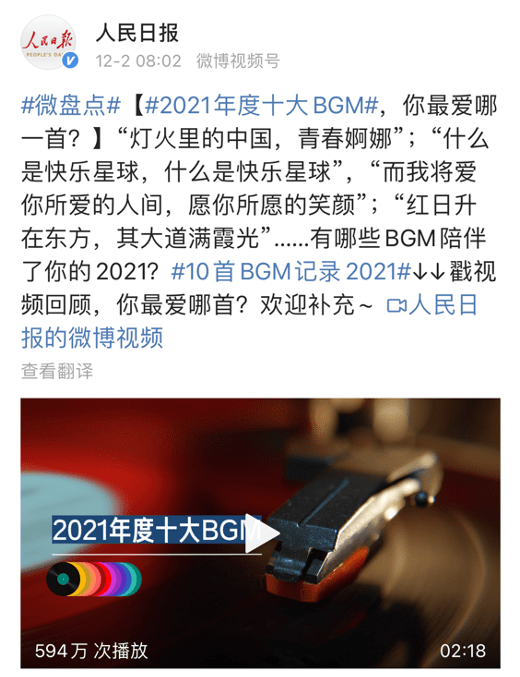Image resolution: width=520 pixels, height=677 pixels.
Task: Open the #10首BGM记录2021# hashtag
Action: [291, 272]
